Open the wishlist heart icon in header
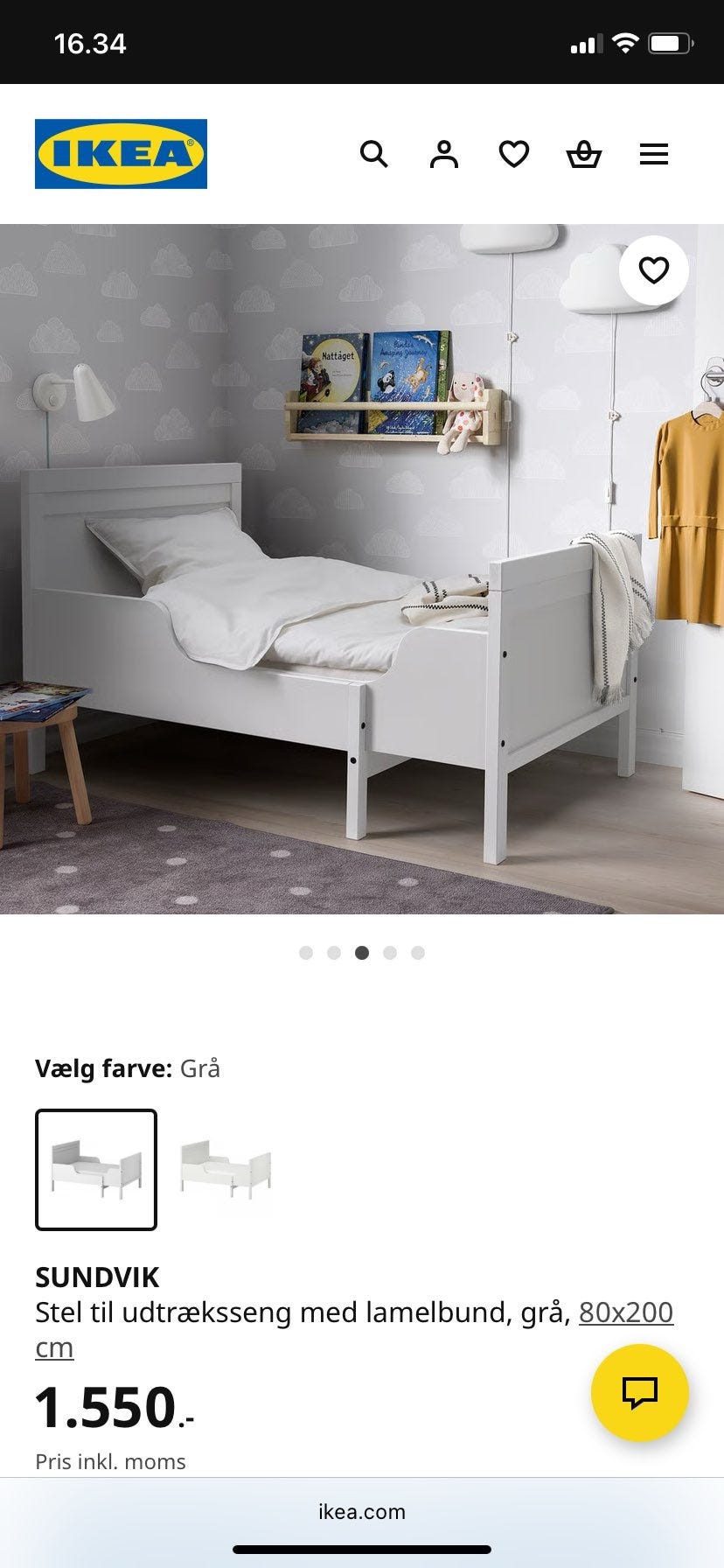 515,154
